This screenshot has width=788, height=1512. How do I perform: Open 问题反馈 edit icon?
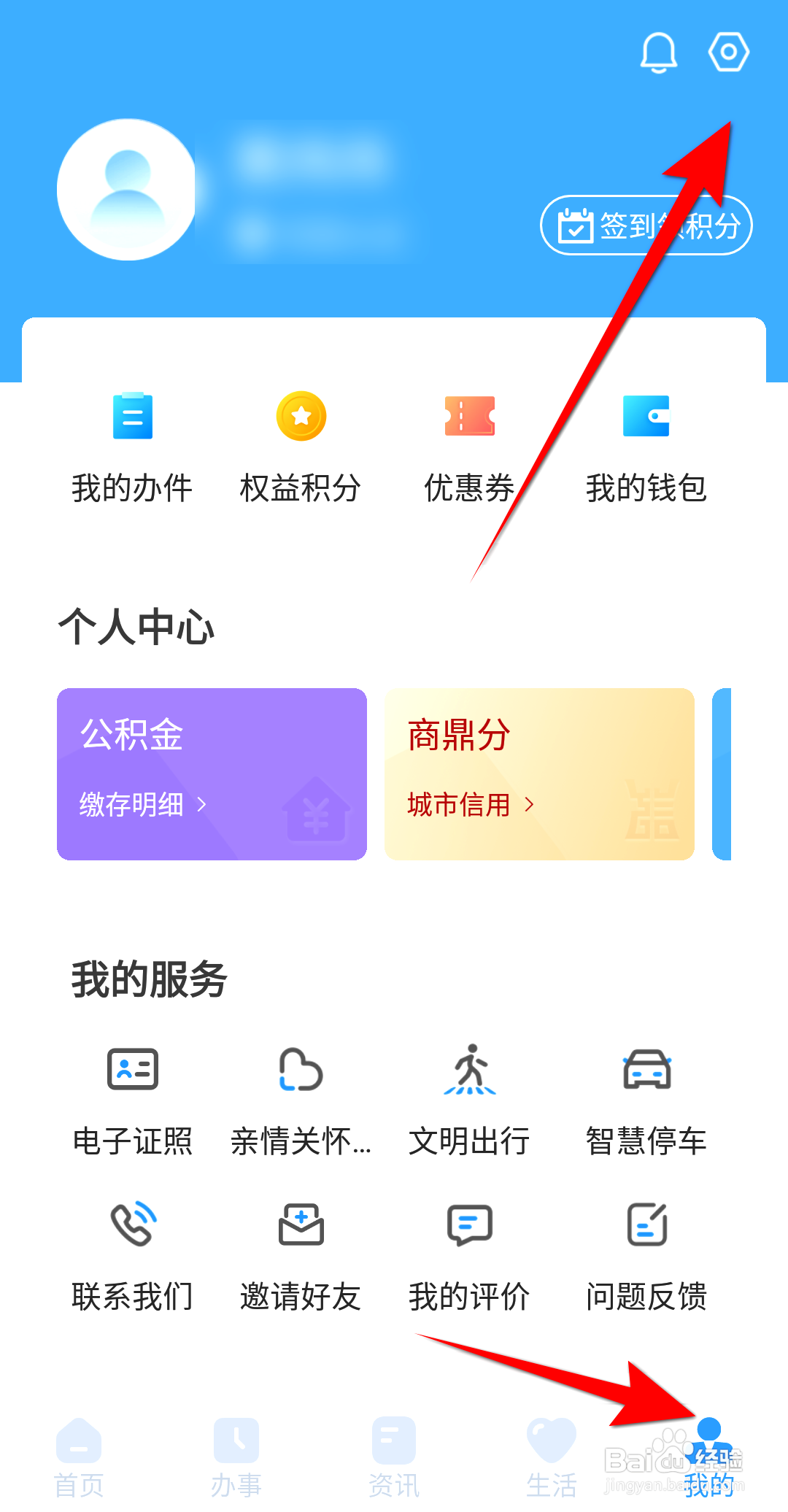(646, 1224)
